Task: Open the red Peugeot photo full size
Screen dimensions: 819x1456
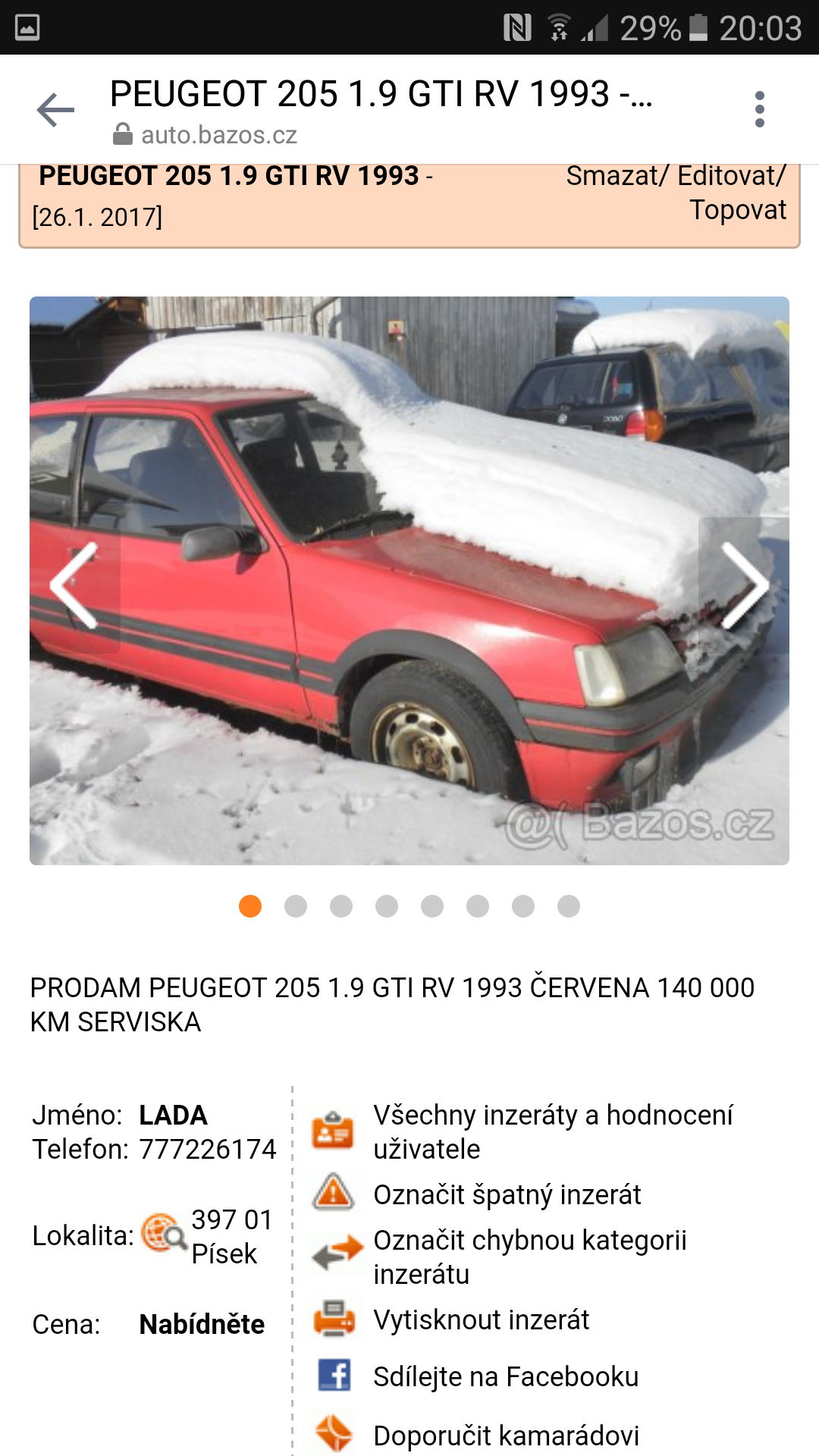Action: pos(409,580)
